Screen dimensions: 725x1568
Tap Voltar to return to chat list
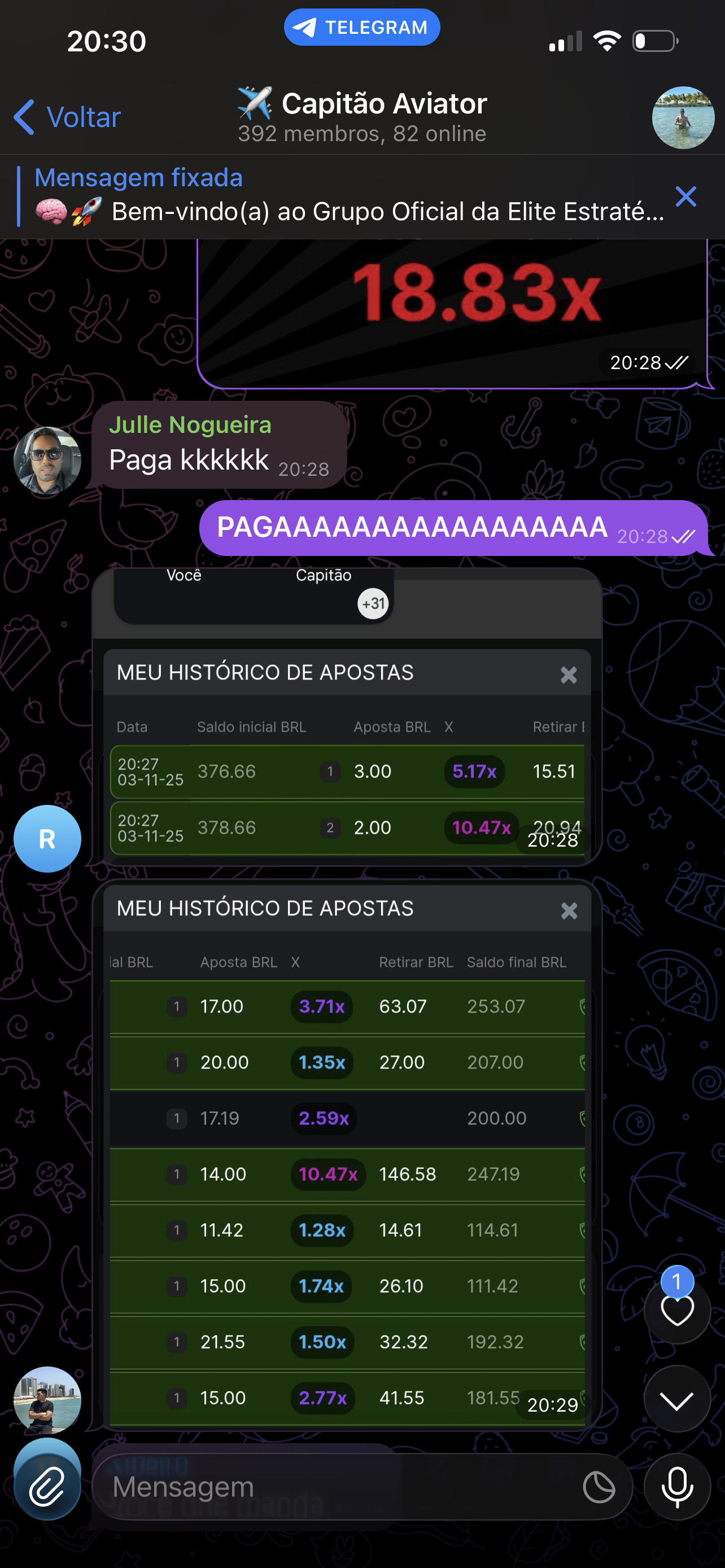tap(82, 117)
